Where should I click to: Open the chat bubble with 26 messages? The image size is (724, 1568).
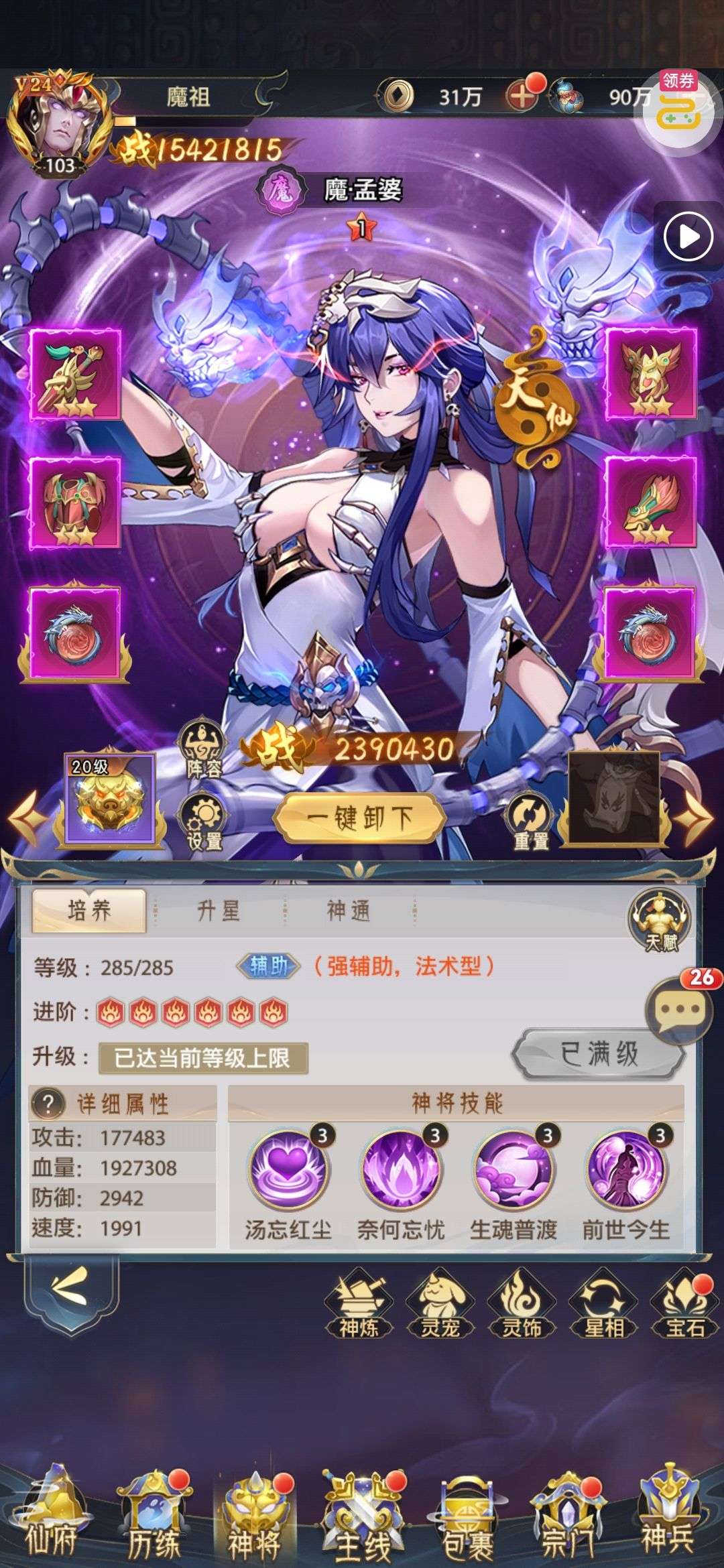tap(678, 1009)
